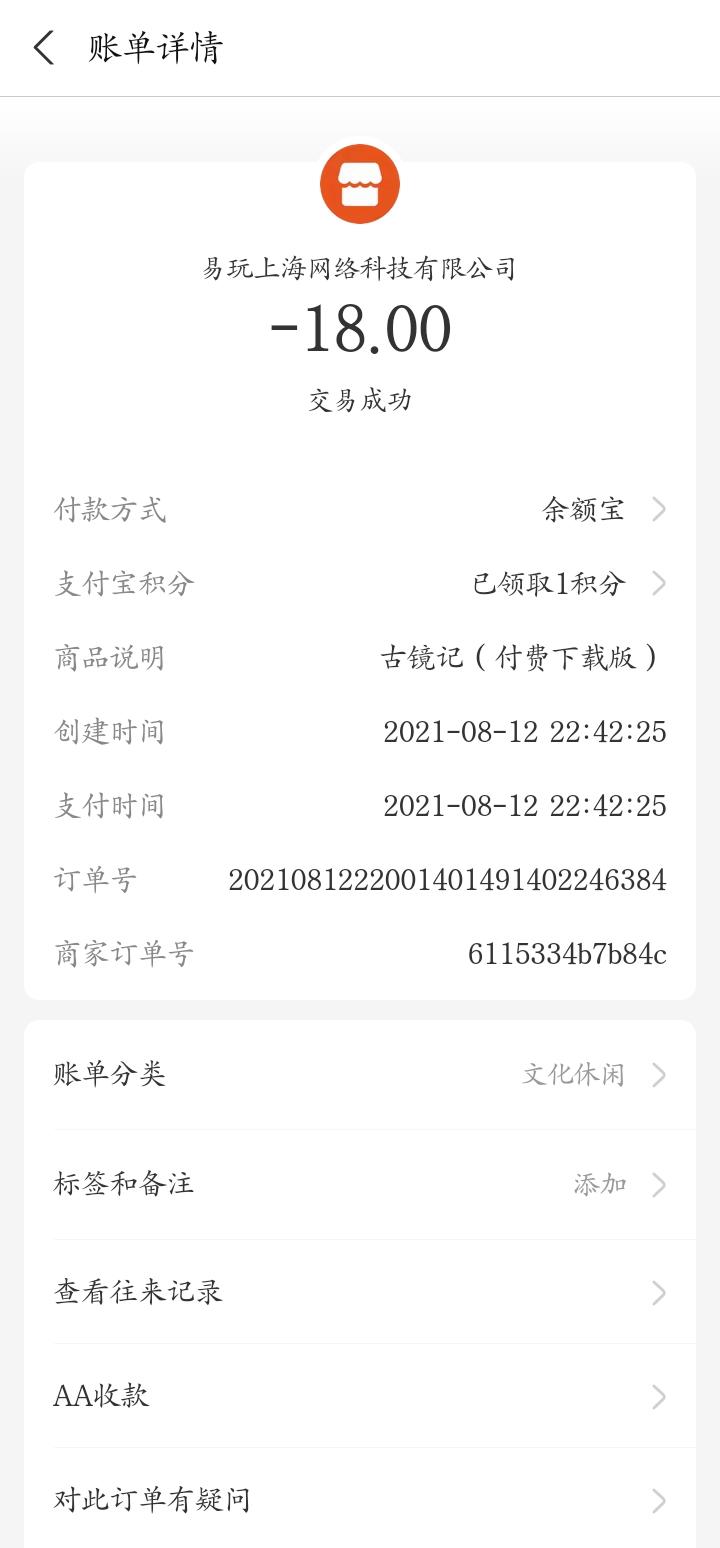Screen dimensions: 720x1548
Task: Open the 易玩上海网络科技有限公司 merchant icon
Action: pos(360,184)
